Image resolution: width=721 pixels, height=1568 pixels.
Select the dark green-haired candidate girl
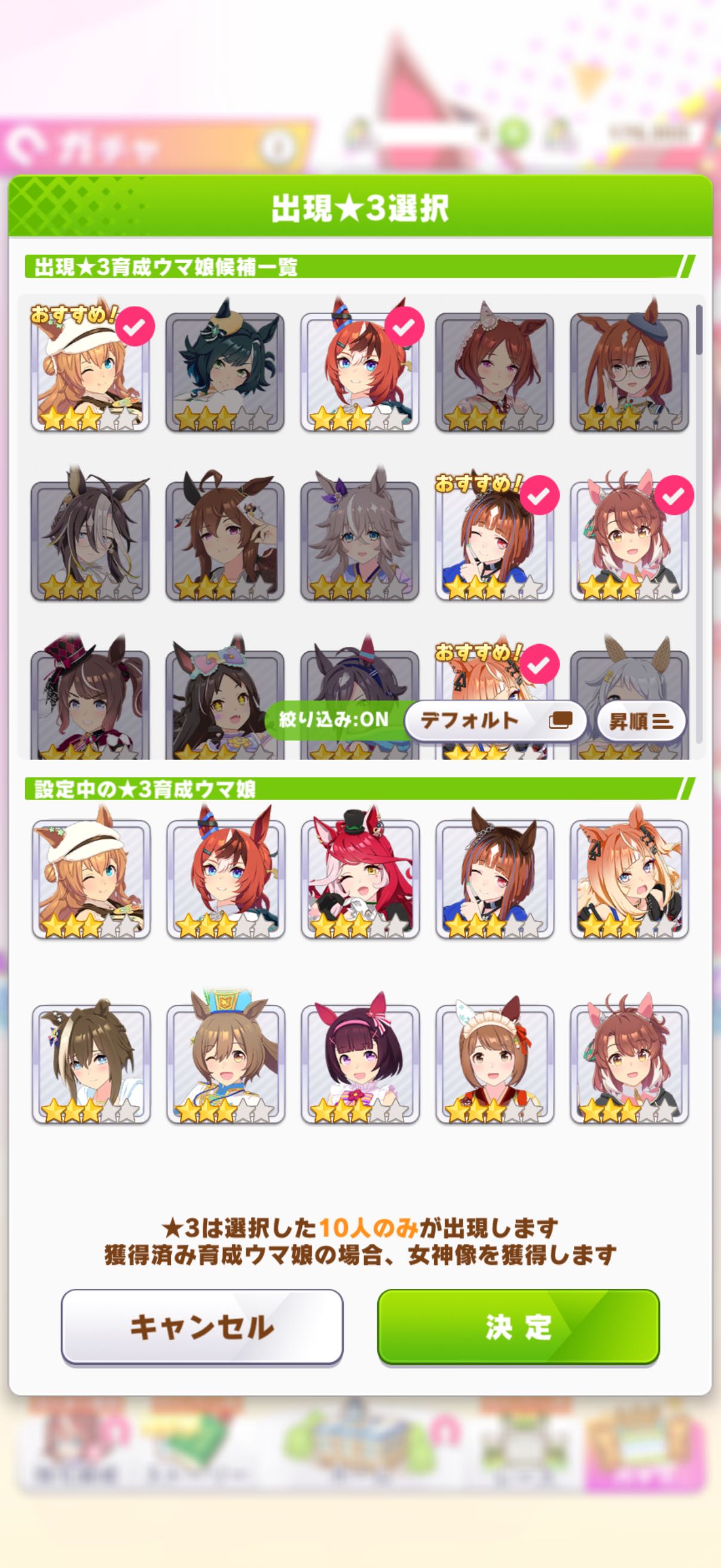click(x=225, y=371)
